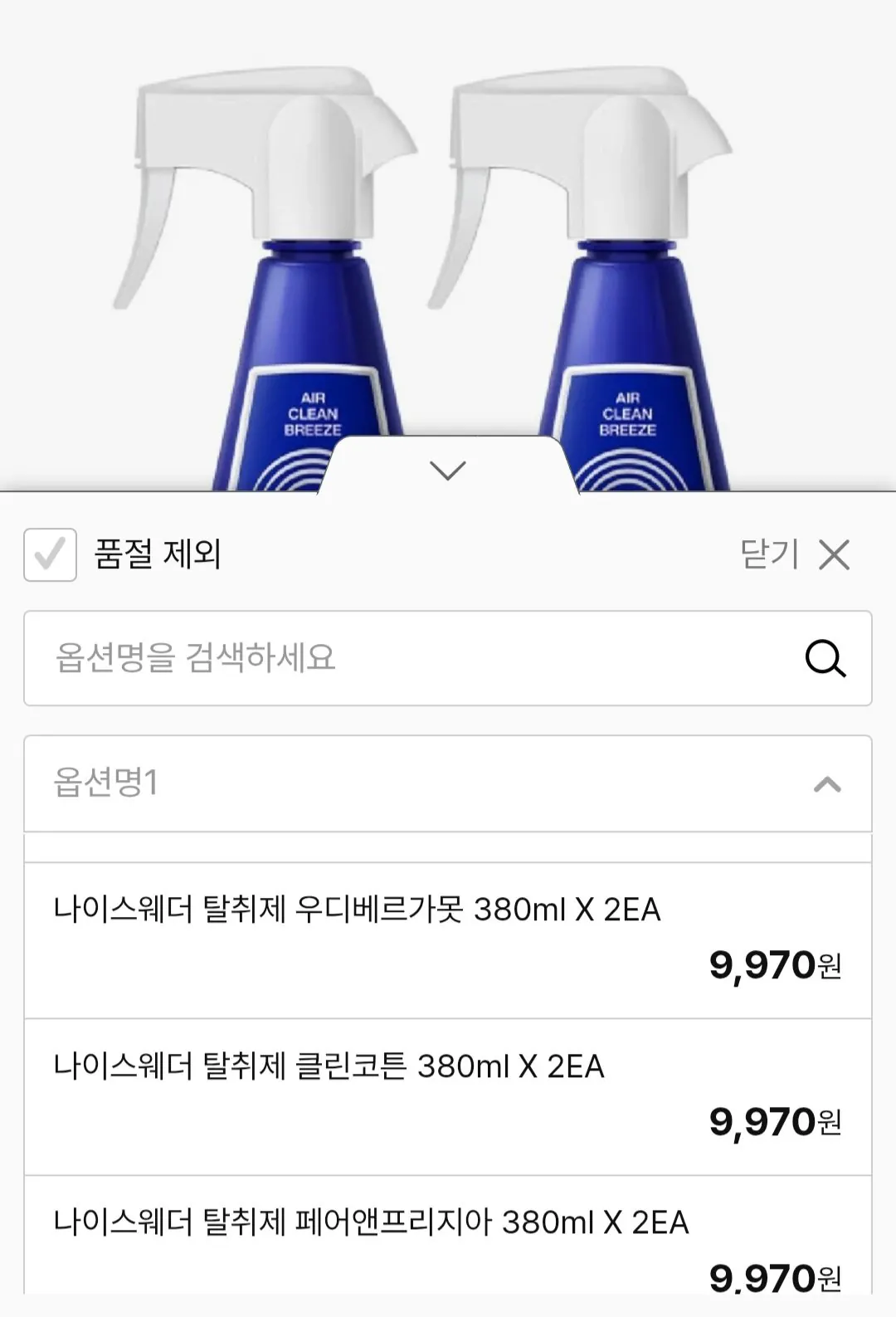Image resolution: width=896 pixels, height=1317 pixels.
Task: Tap the magnifying glass to search option names
Action: click(x=825, y=660)
